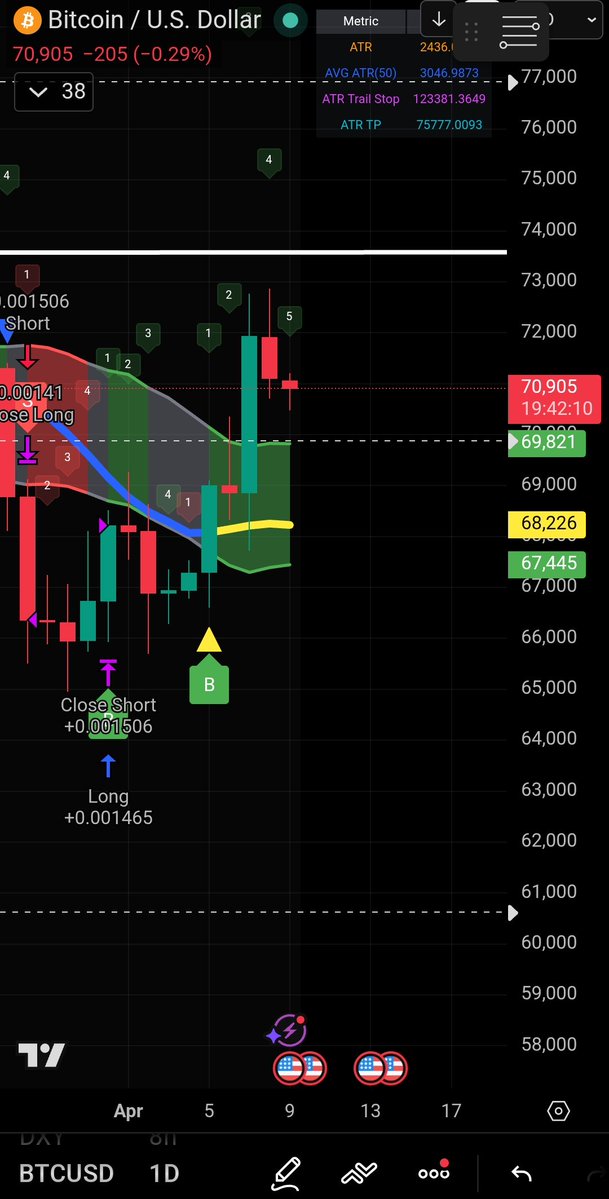Tap the down arrow button at top
Image resolution: width=609 pixels, height=1199 pixels.
point(438,20)
